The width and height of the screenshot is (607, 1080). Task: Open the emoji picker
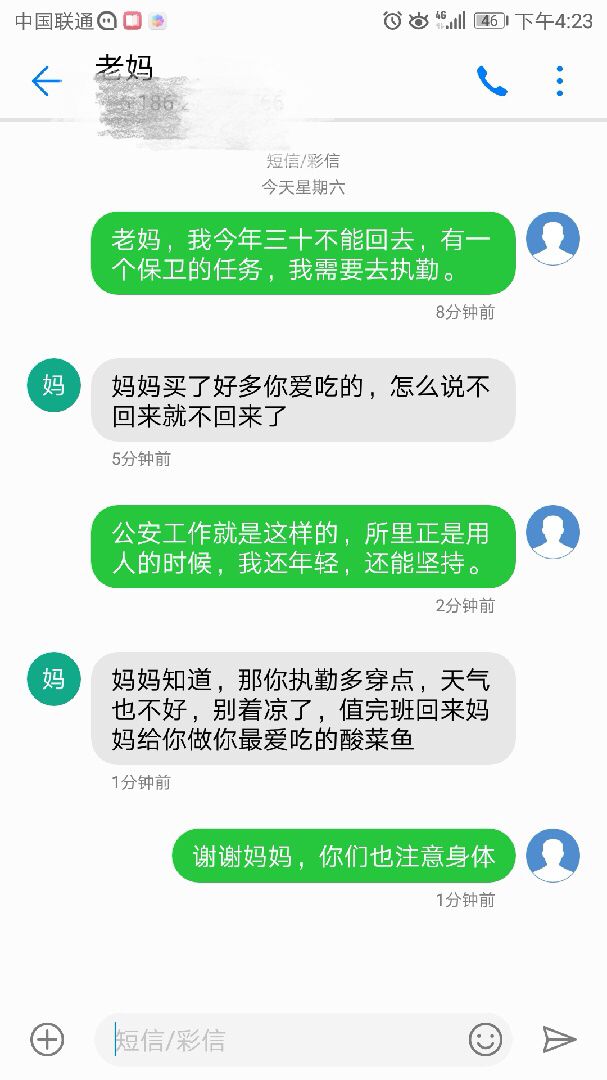point(486,1040)
